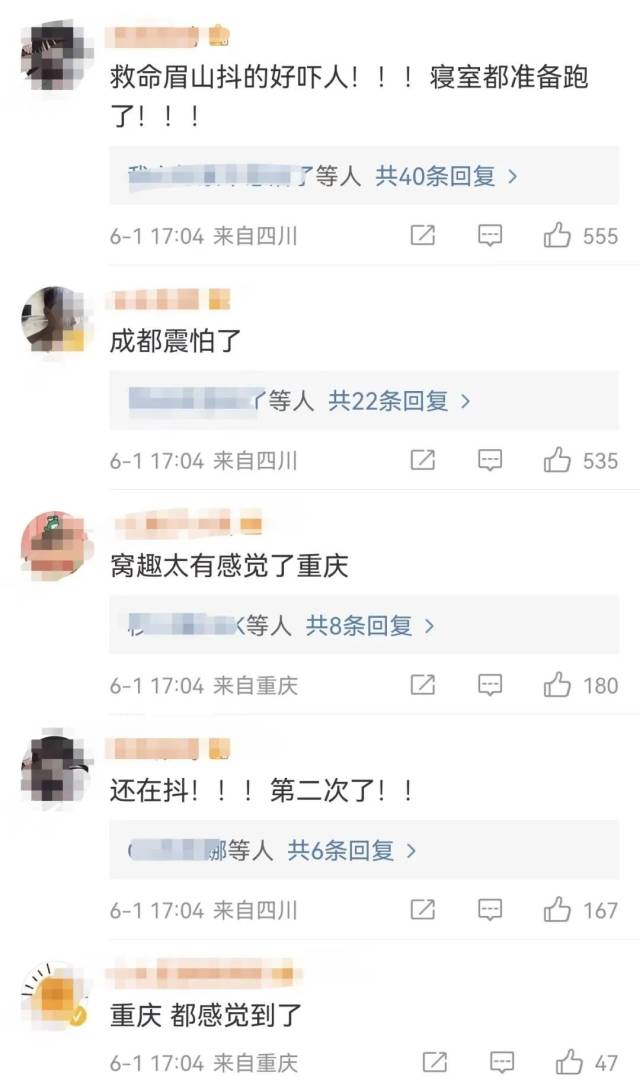This screenshot has height=1089, width=640.
Task: Reply to the 成都震怕了 comment
Action: pos(489,461)
